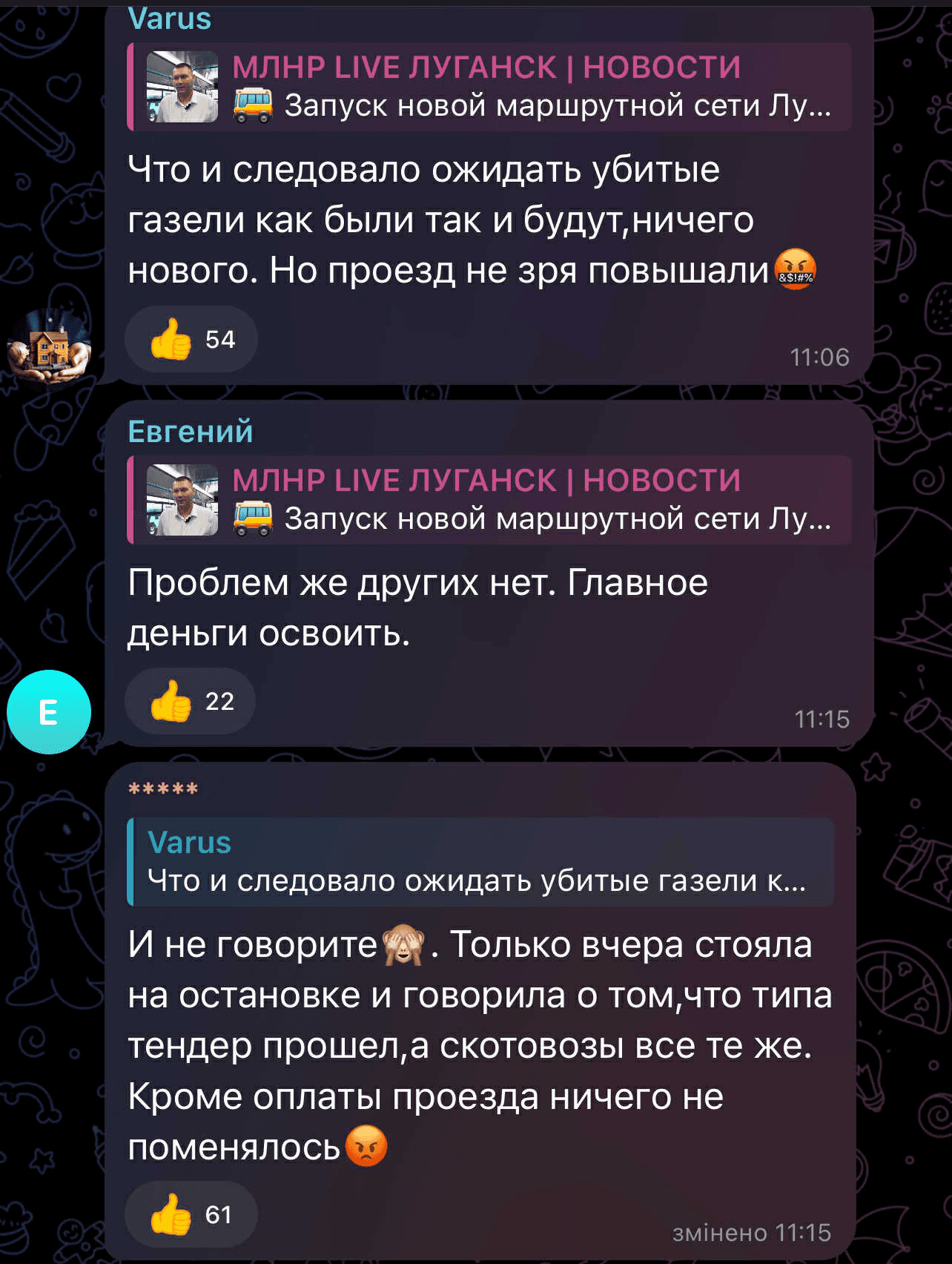
Task: Open Евгений's profile from sender name
Action: [x=190, y=432]
